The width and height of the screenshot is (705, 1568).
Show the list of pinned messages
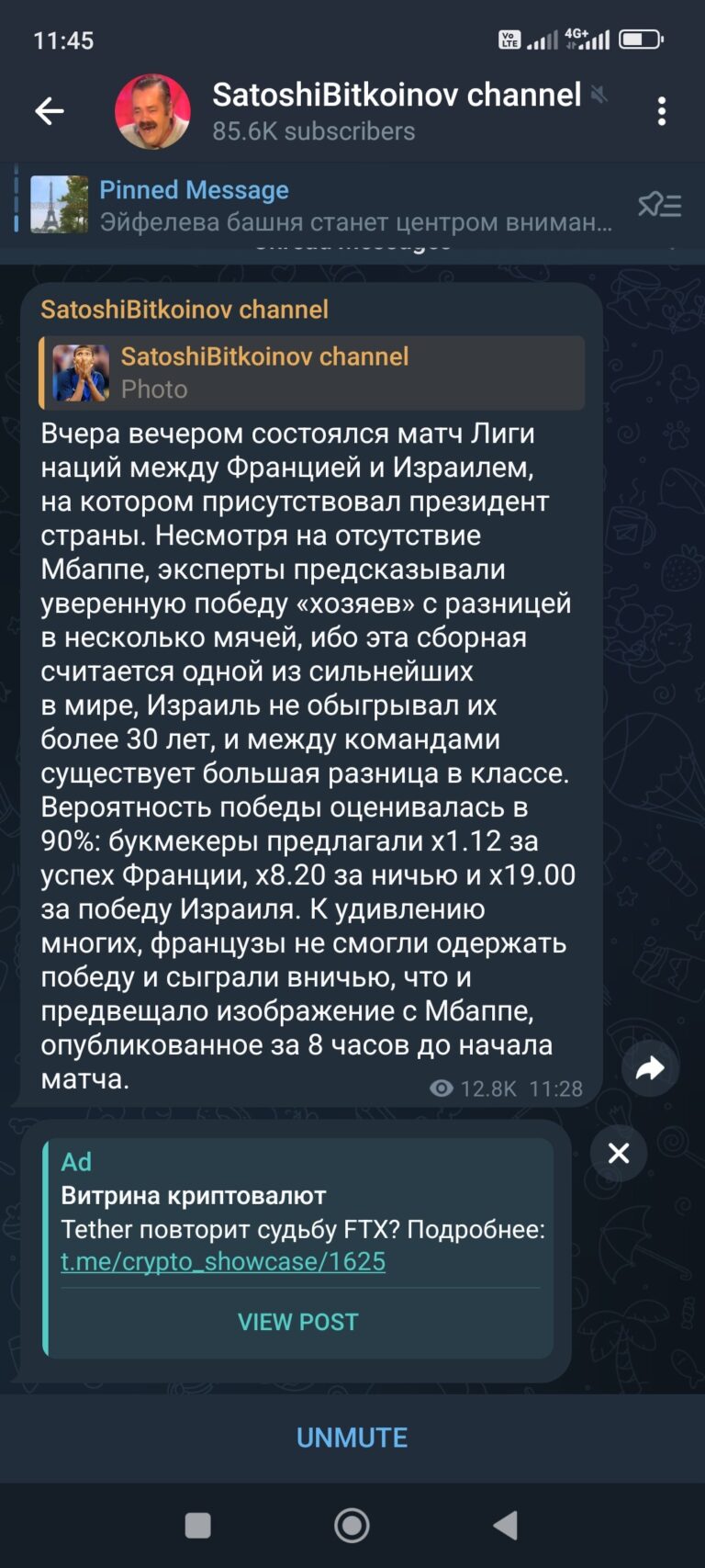pos(659,204)
